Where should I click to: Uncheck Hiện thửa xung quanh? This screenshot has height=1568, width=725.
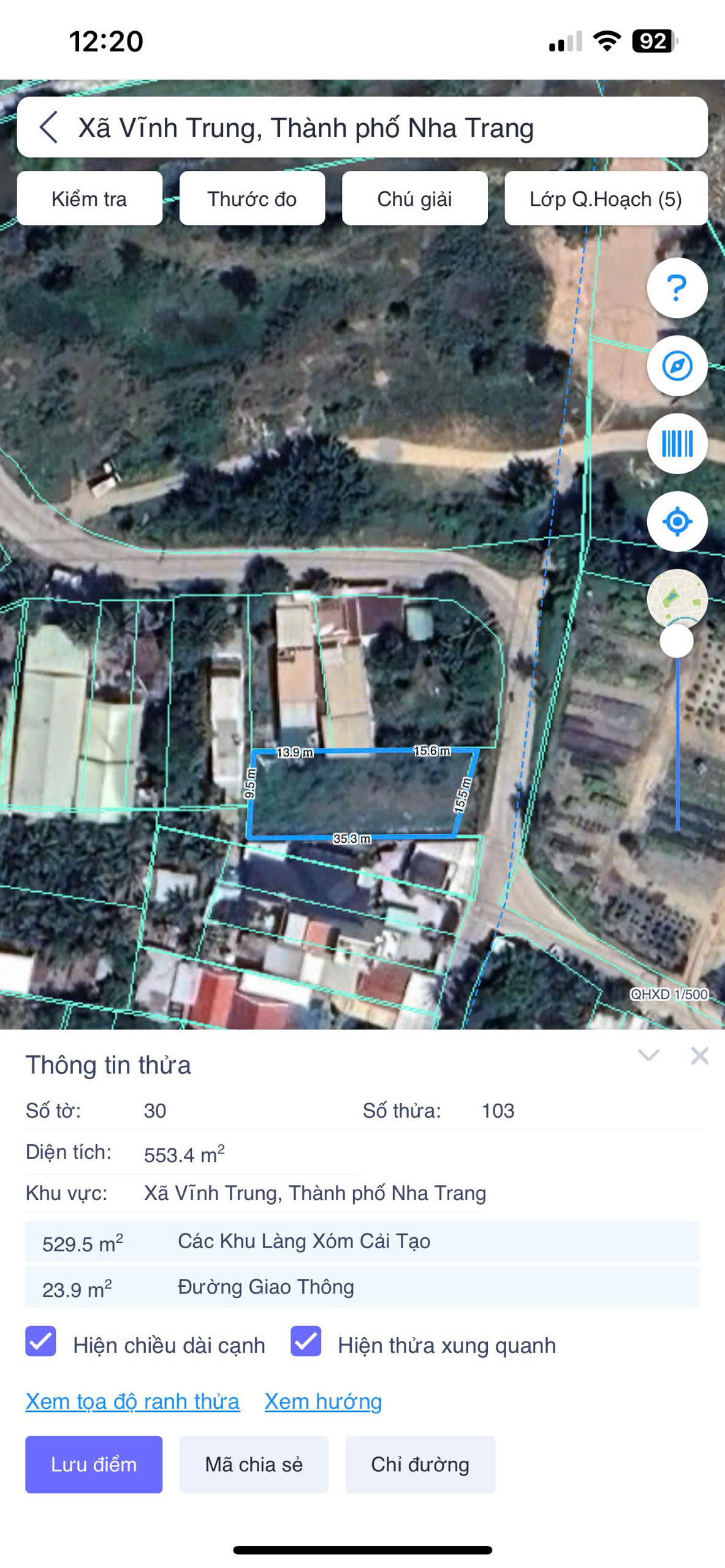[306, 1341]
